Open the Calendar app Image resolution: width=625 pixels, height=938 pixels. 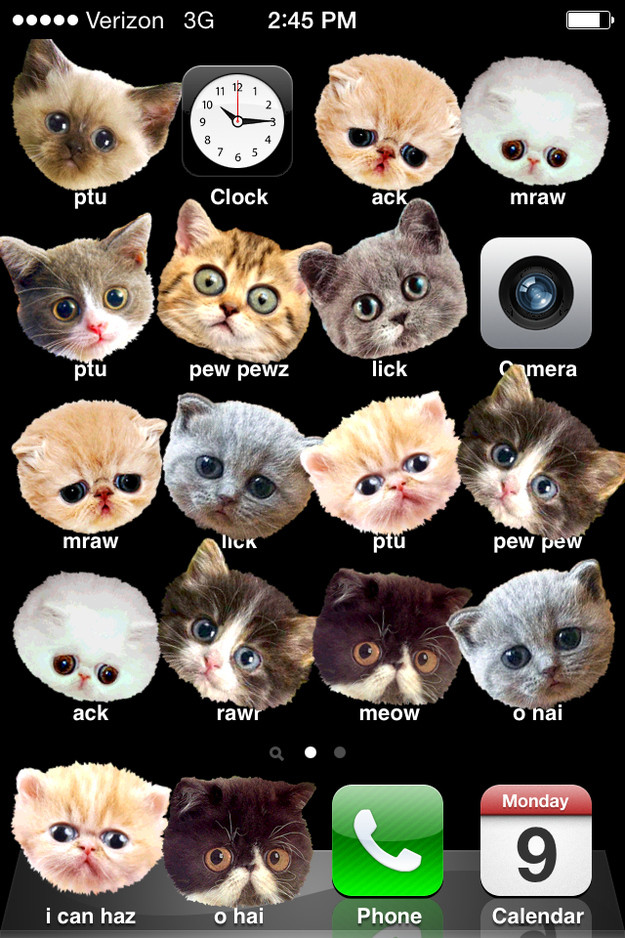click(x=536, y=840)
